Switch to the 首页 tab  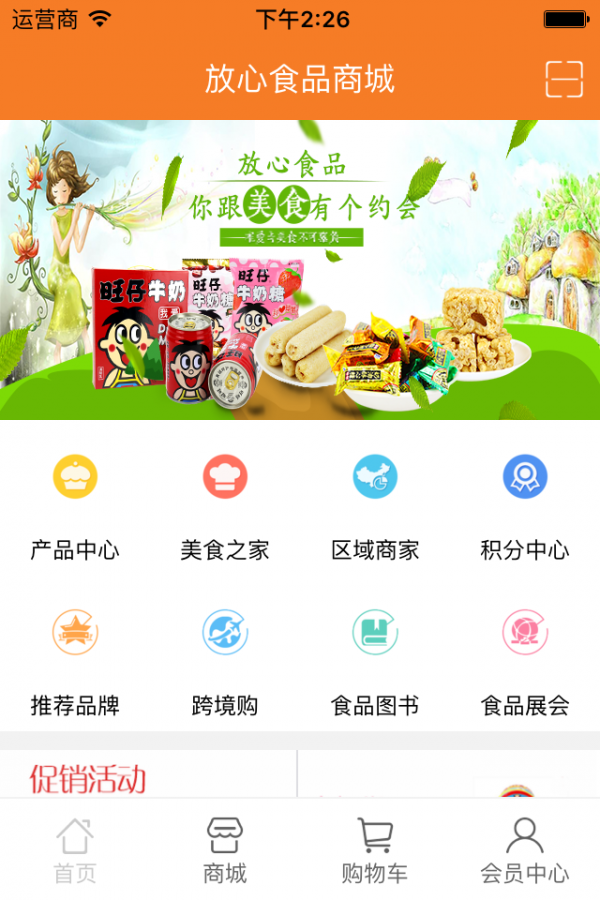click(75, 850)
